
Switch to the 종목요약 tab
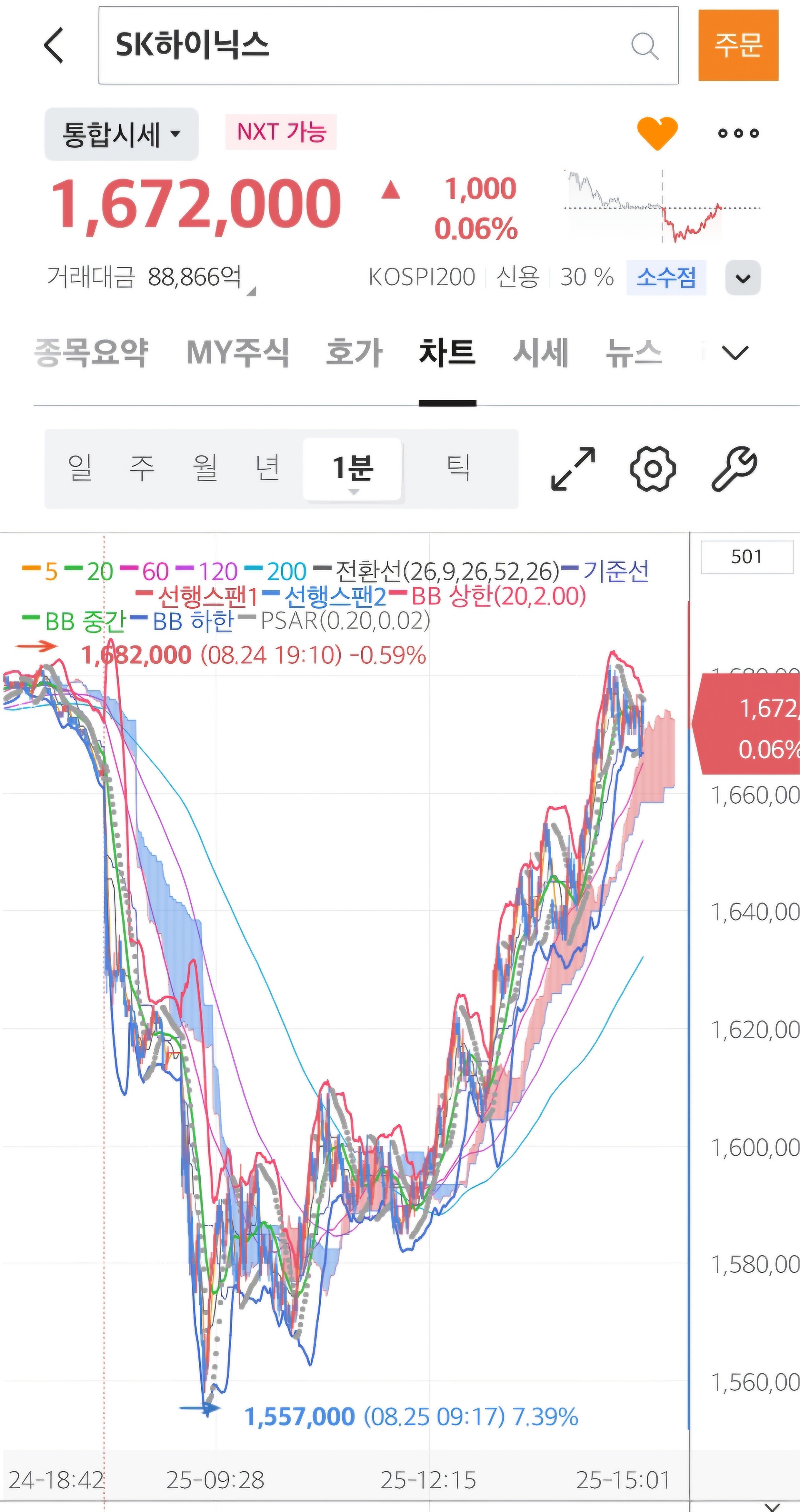pyautogui.click(x=91, y=353)
